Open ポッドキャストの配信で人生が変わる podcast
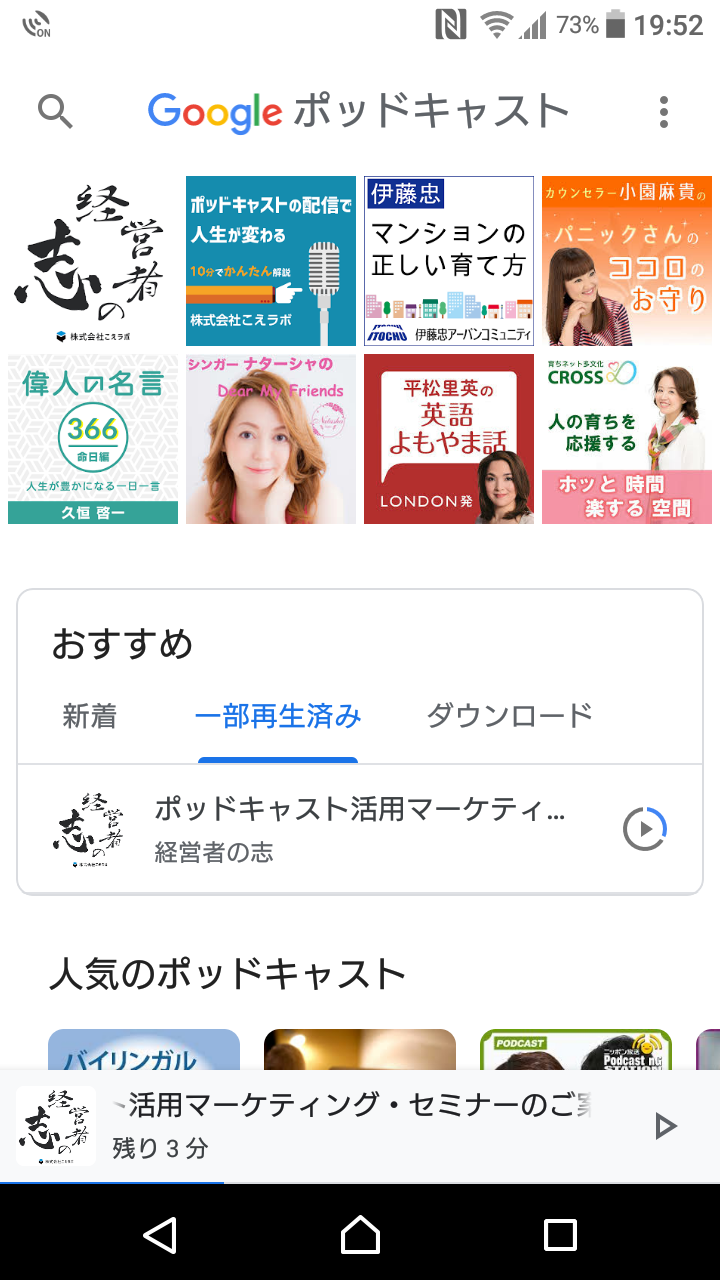Image resolution: width=720 pixels, height=1280 pixels. [x=271, y=261]
